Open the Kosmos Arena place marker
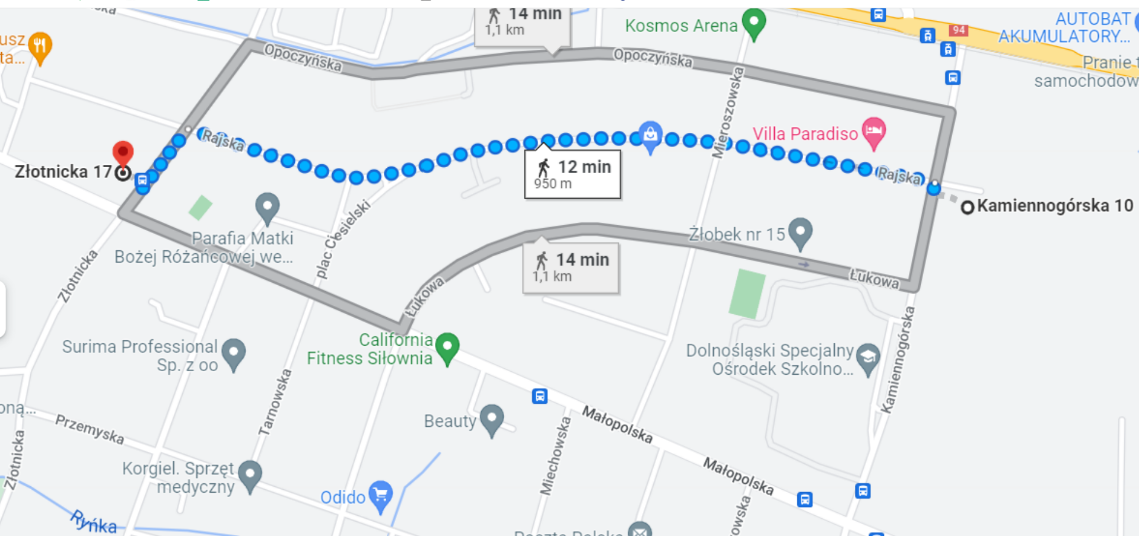1139x536 pixels. (755, 24)
